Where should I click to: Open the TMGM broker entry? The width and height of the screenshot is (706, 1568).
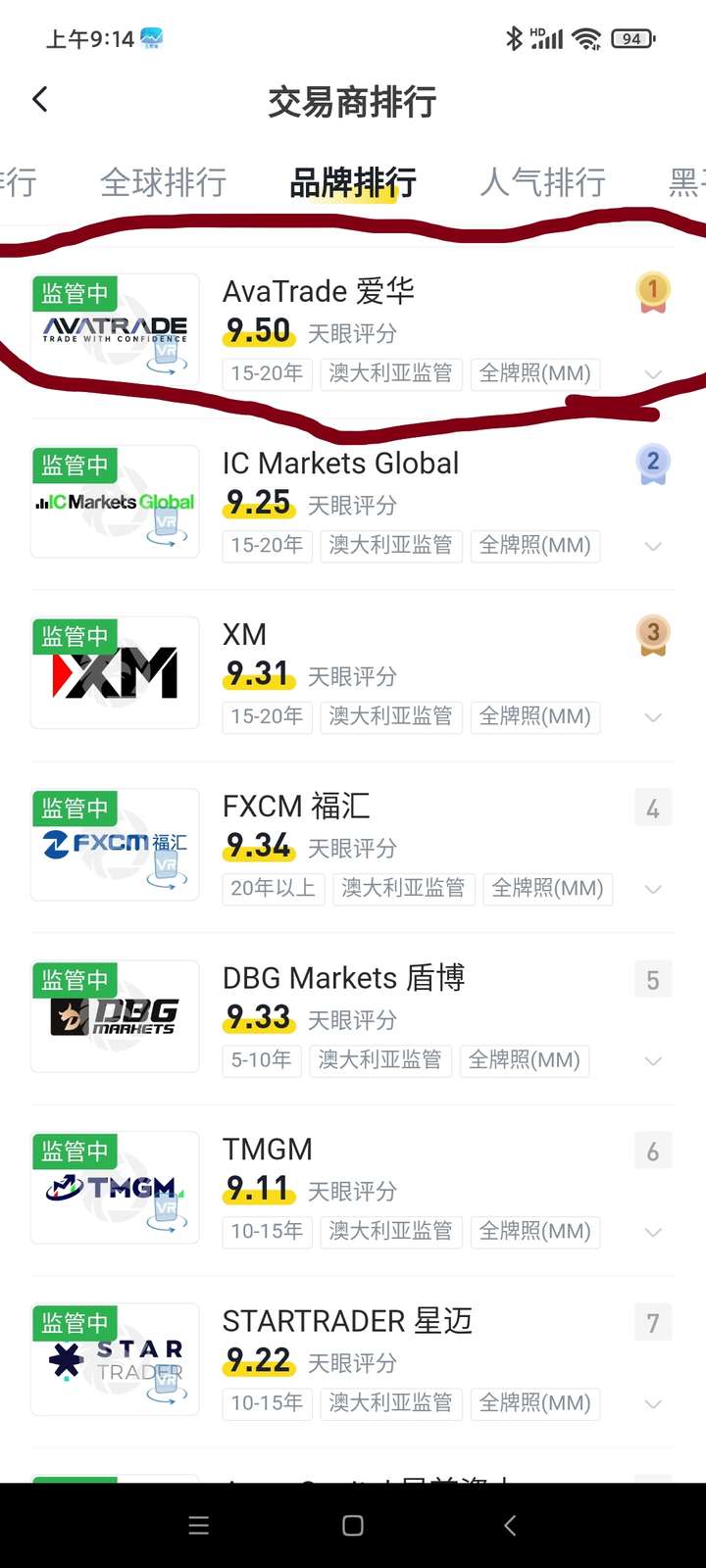(268, 1150)
